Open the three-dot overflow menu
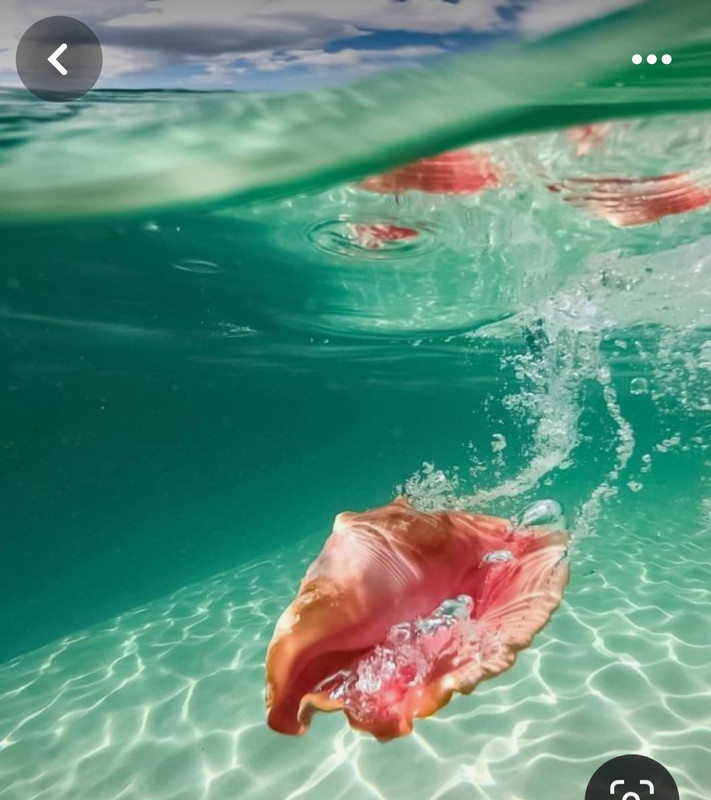 tap(651, 59)
